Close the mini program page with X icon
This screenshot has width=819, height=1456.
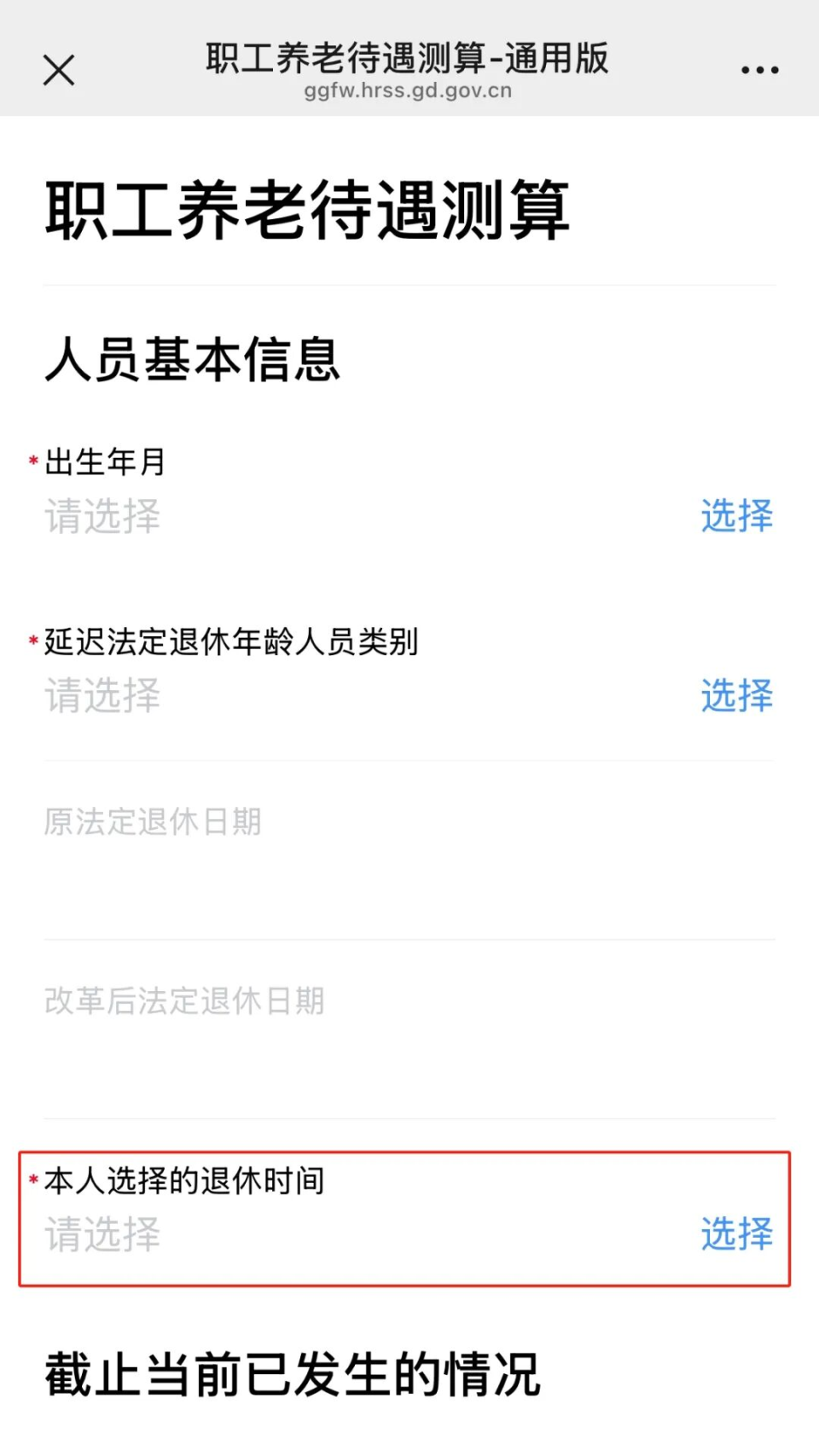click(x=57, y=70)
